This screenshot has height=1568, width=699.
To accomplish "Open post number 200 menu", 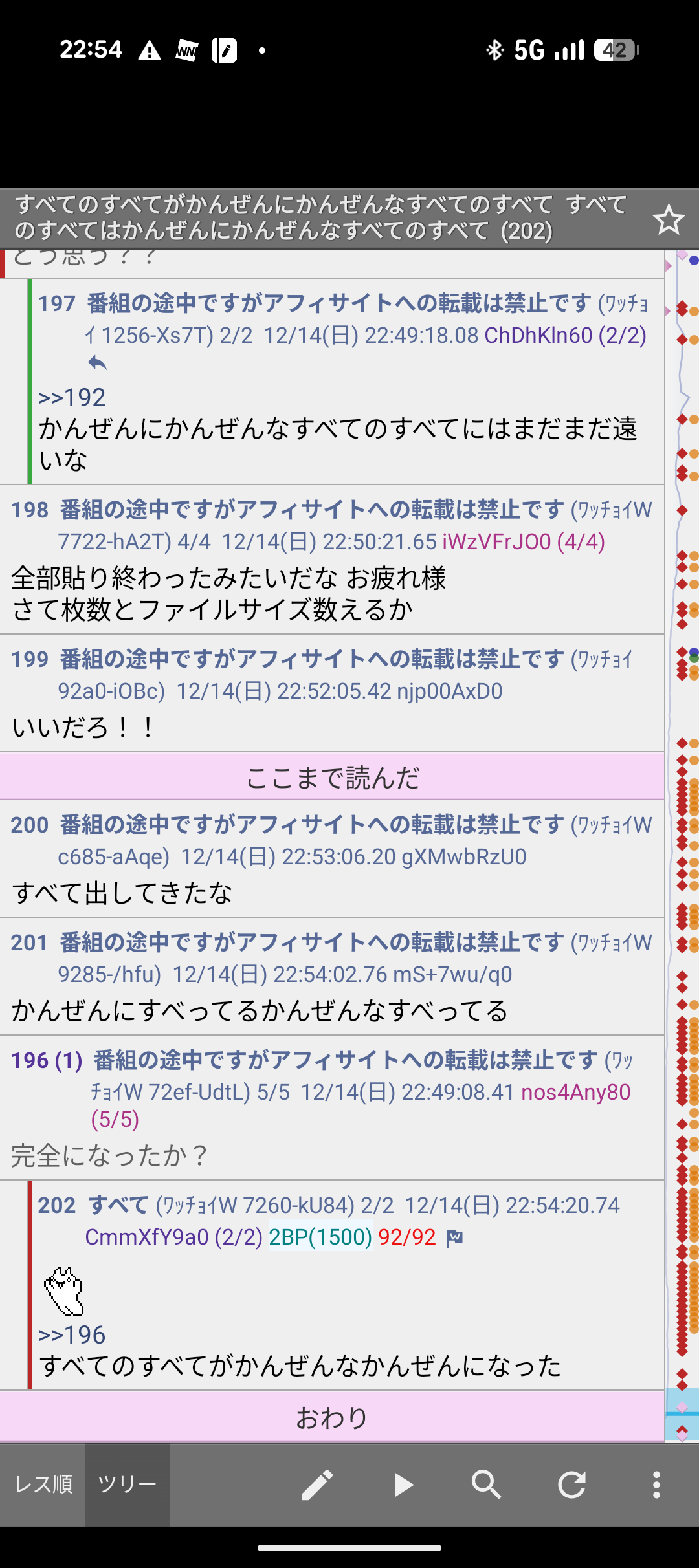I will click(30, 825).
